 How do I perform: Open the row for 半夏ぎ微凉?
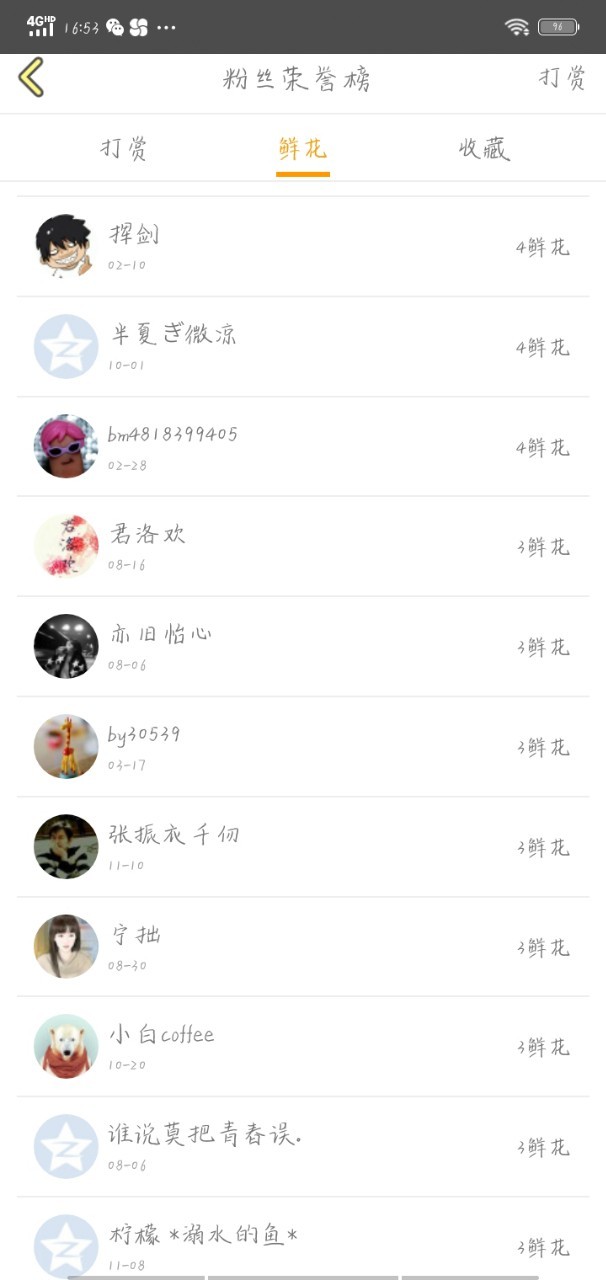point(303,347)
